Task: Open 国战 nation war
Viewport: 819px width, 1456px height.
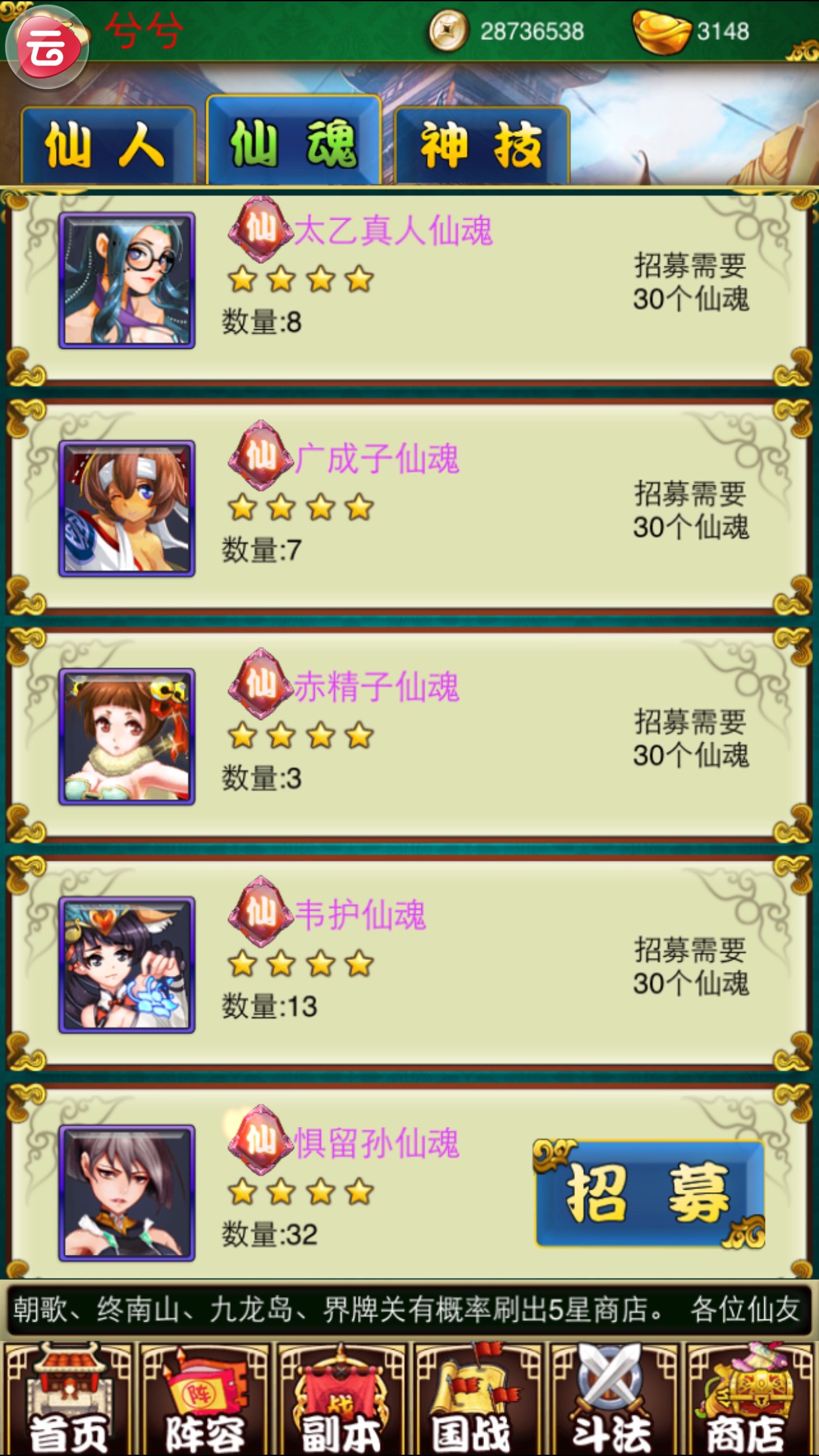Action: coord(477,1399)
